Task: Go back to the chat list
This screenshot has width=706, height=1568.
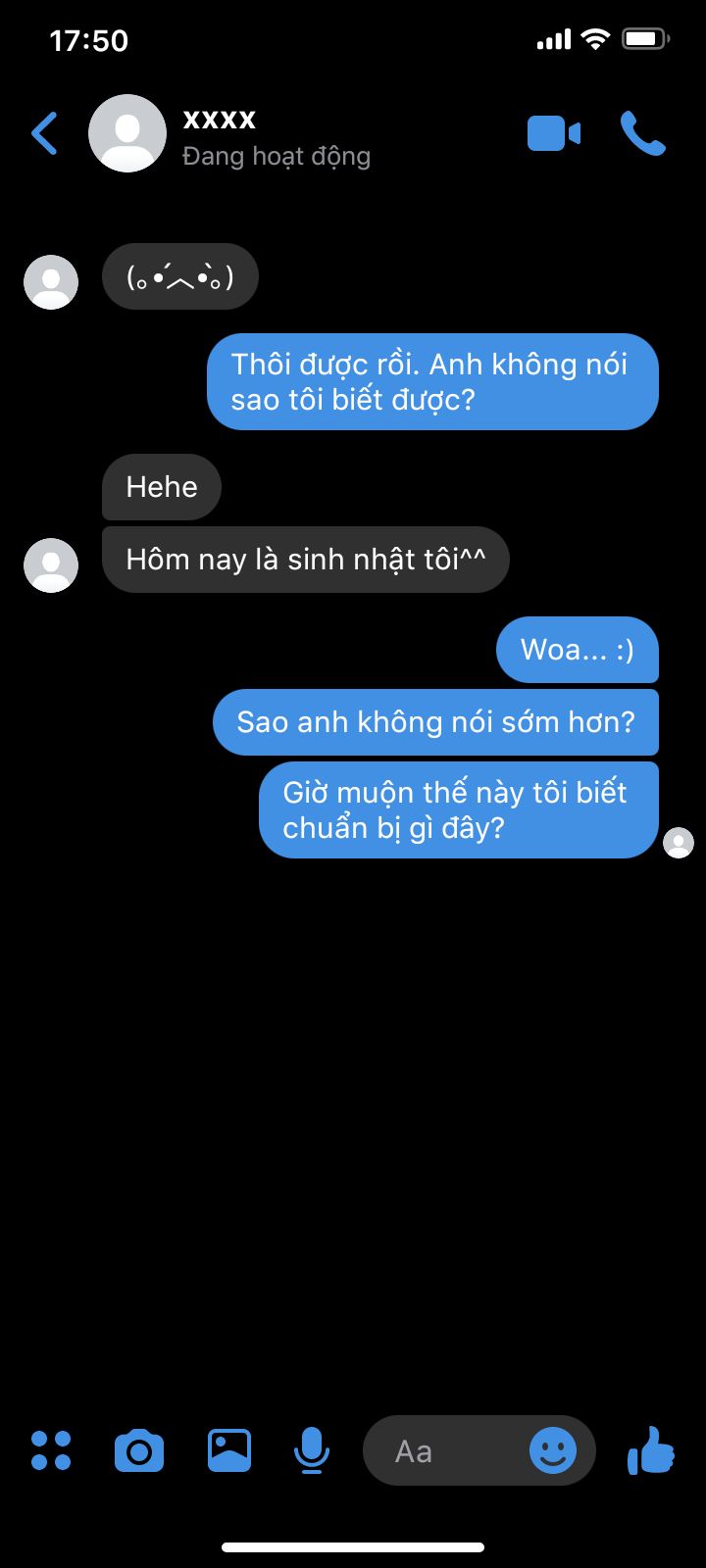Action: coord(44,134)
